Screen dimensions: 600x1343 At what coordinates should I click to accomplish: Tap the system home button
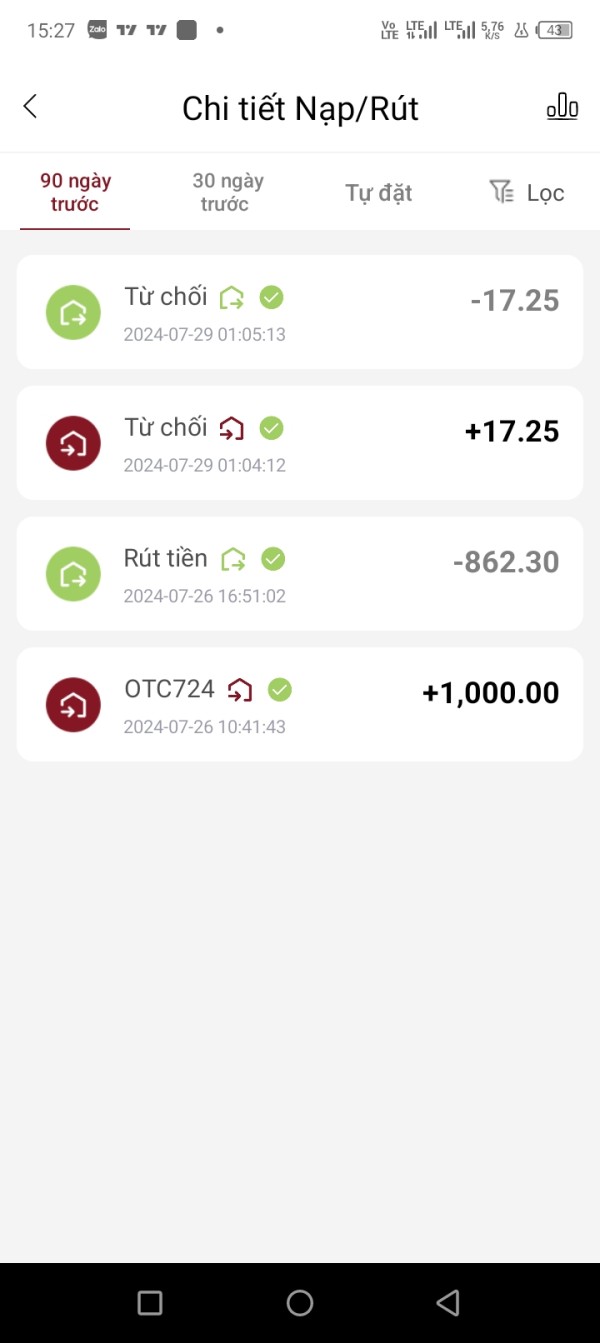(x=300, y=1302)
